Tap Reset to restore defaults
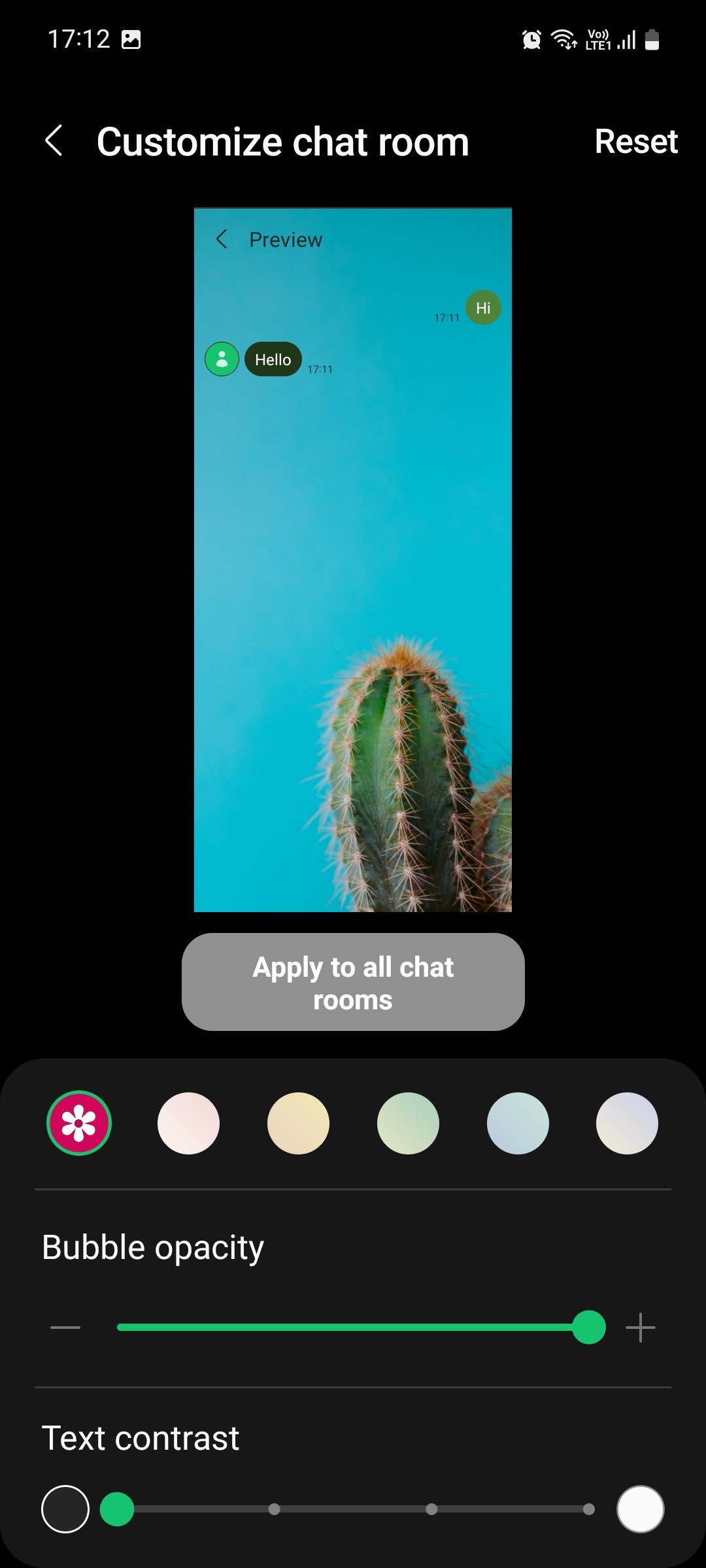The width and height of the screenshot is (706, 1568). click(x=636, y=141)
